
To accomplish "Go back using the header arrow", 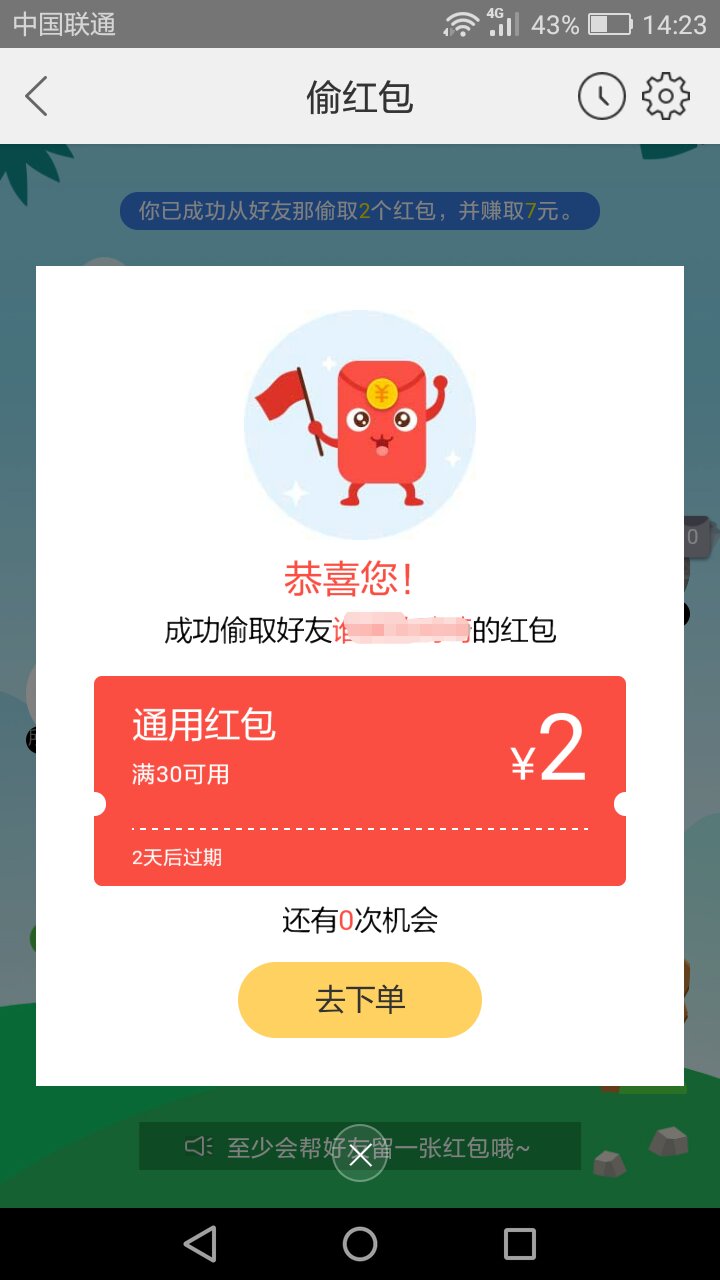I will (x=37, y=97).
